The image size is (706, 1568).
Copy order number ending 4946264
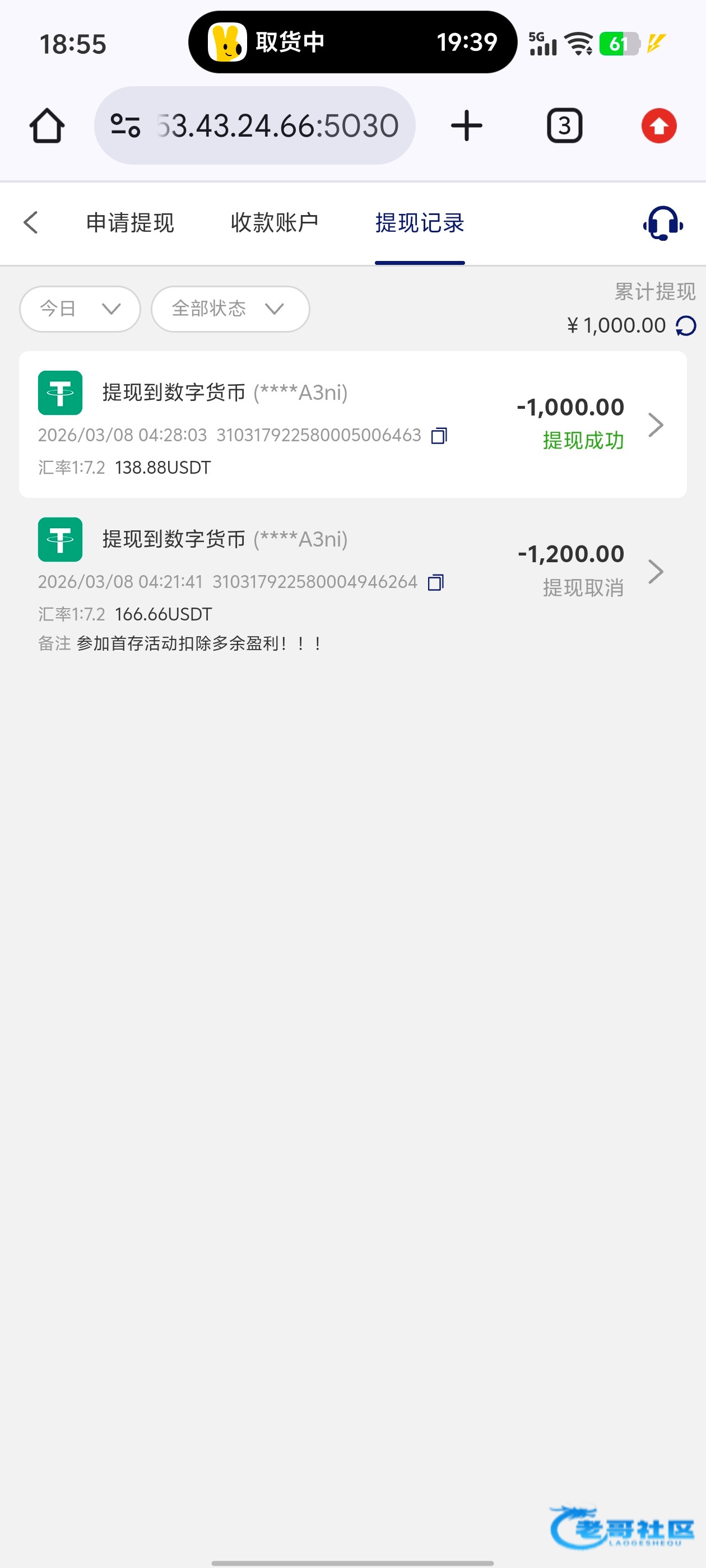436,582
